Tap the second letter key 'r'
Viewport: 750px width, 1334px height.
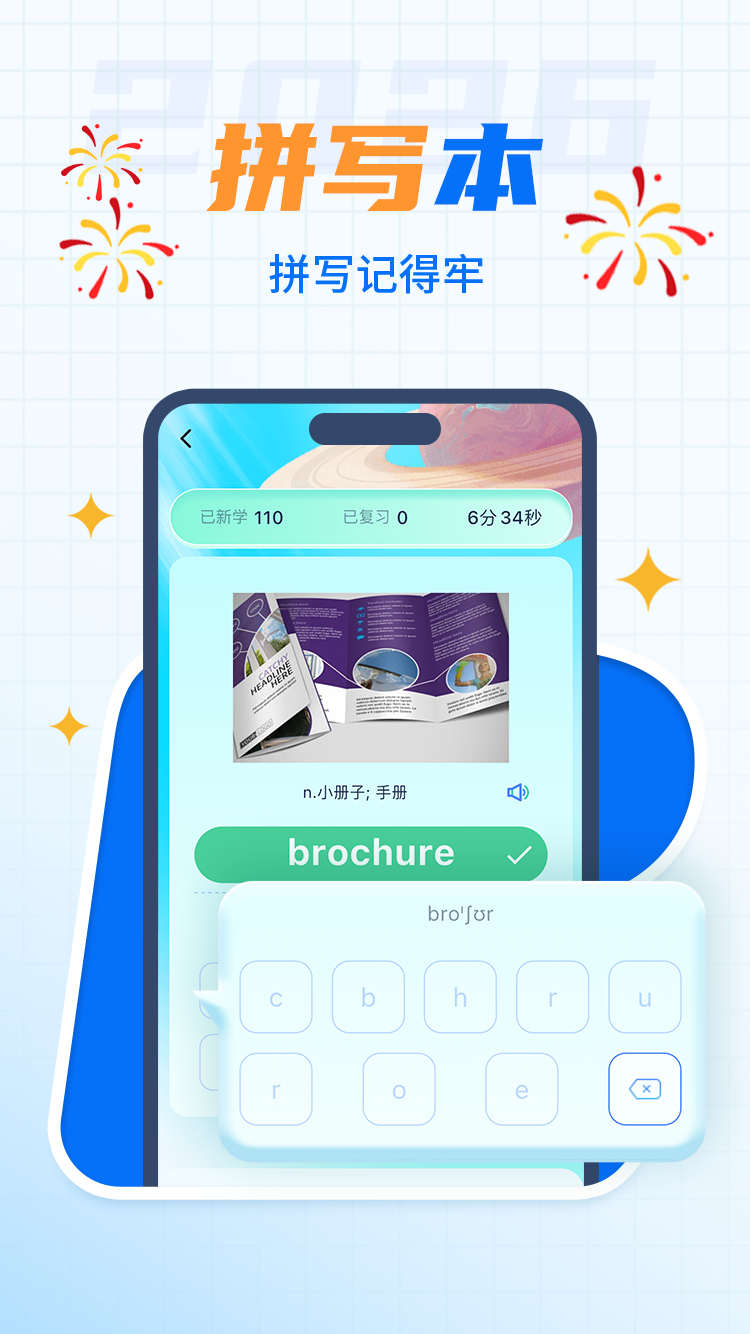click(277, 1089)
